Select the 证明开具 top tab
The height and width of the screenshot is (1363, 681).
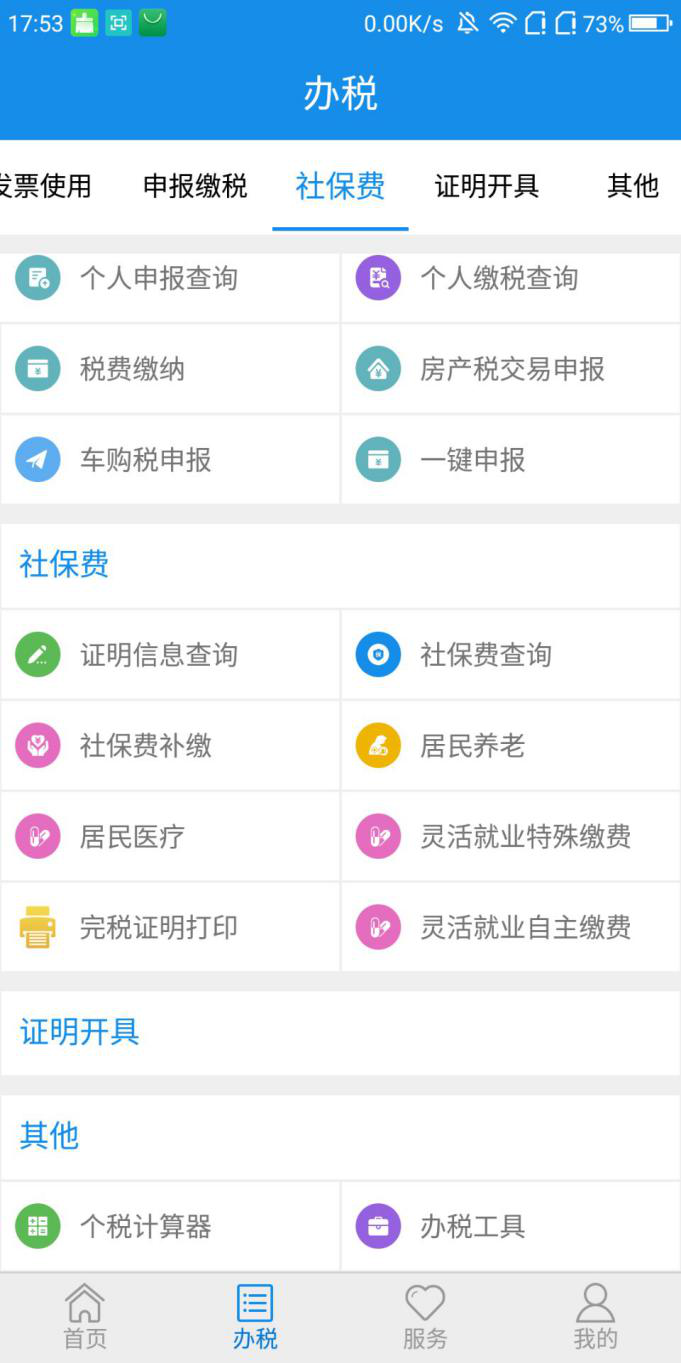tap(487, 186)
